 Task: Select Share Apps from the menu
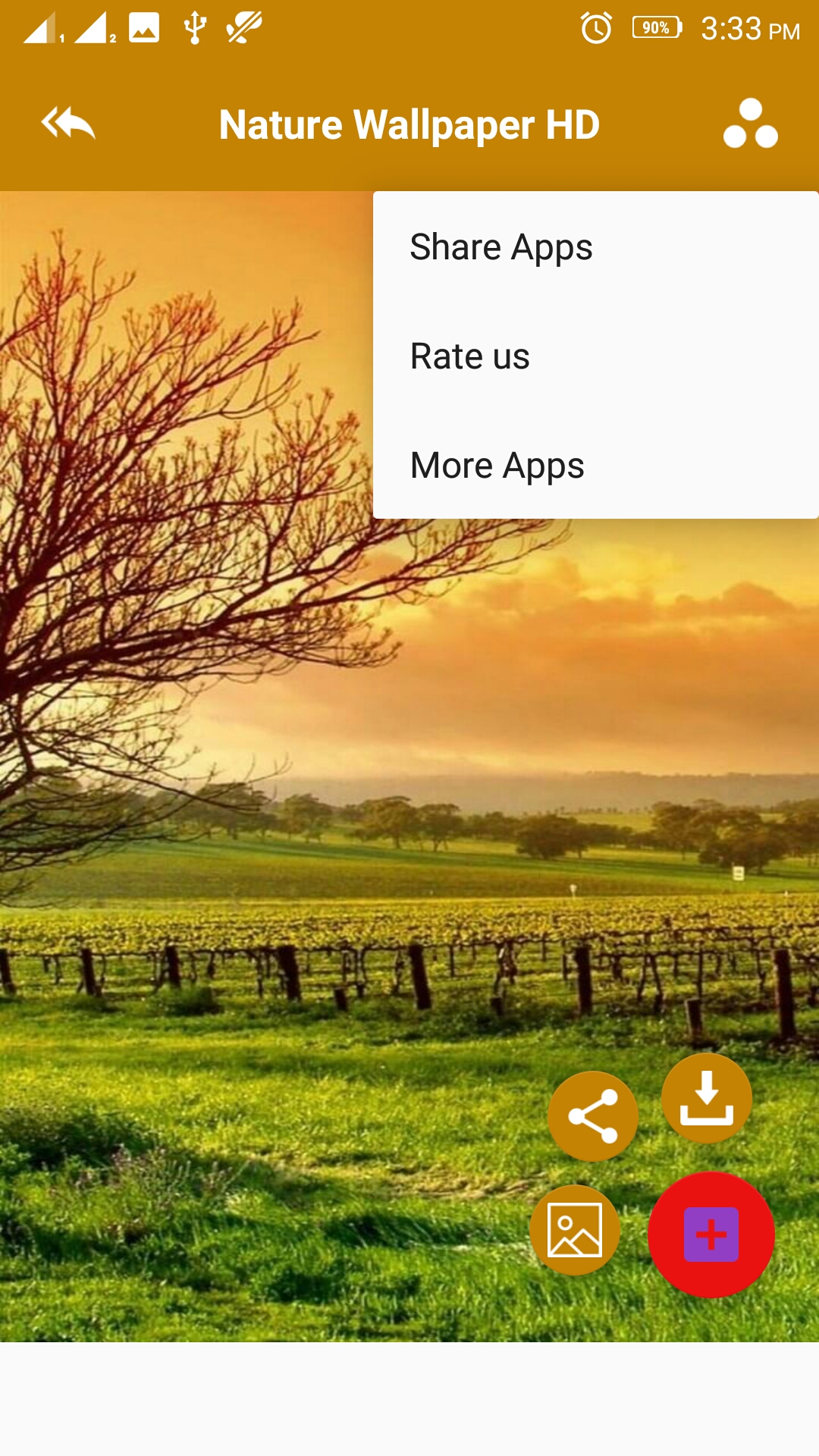coord(501,247)
